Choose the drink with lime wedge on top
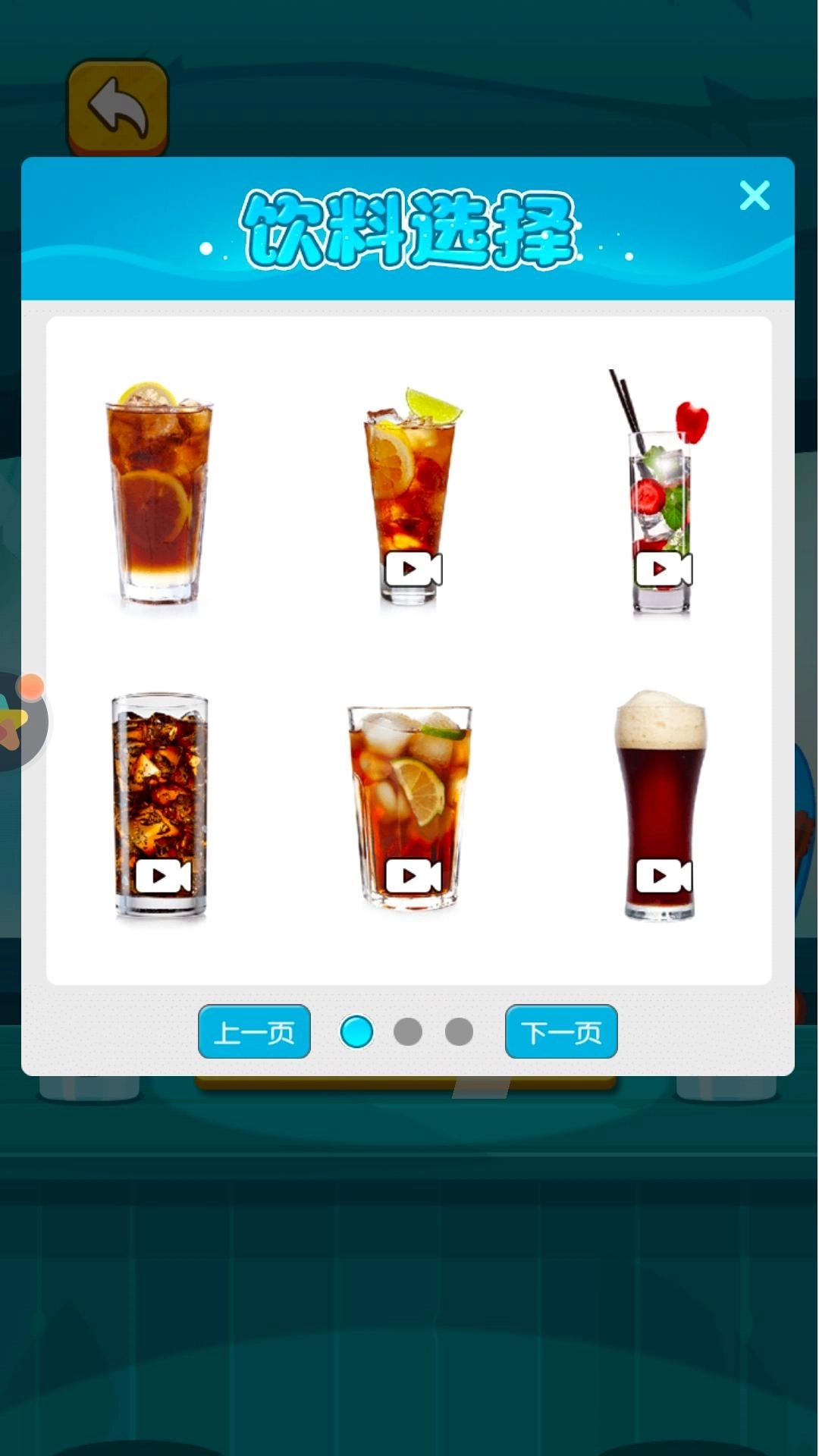819x1456 pixels. click(410, 497)
